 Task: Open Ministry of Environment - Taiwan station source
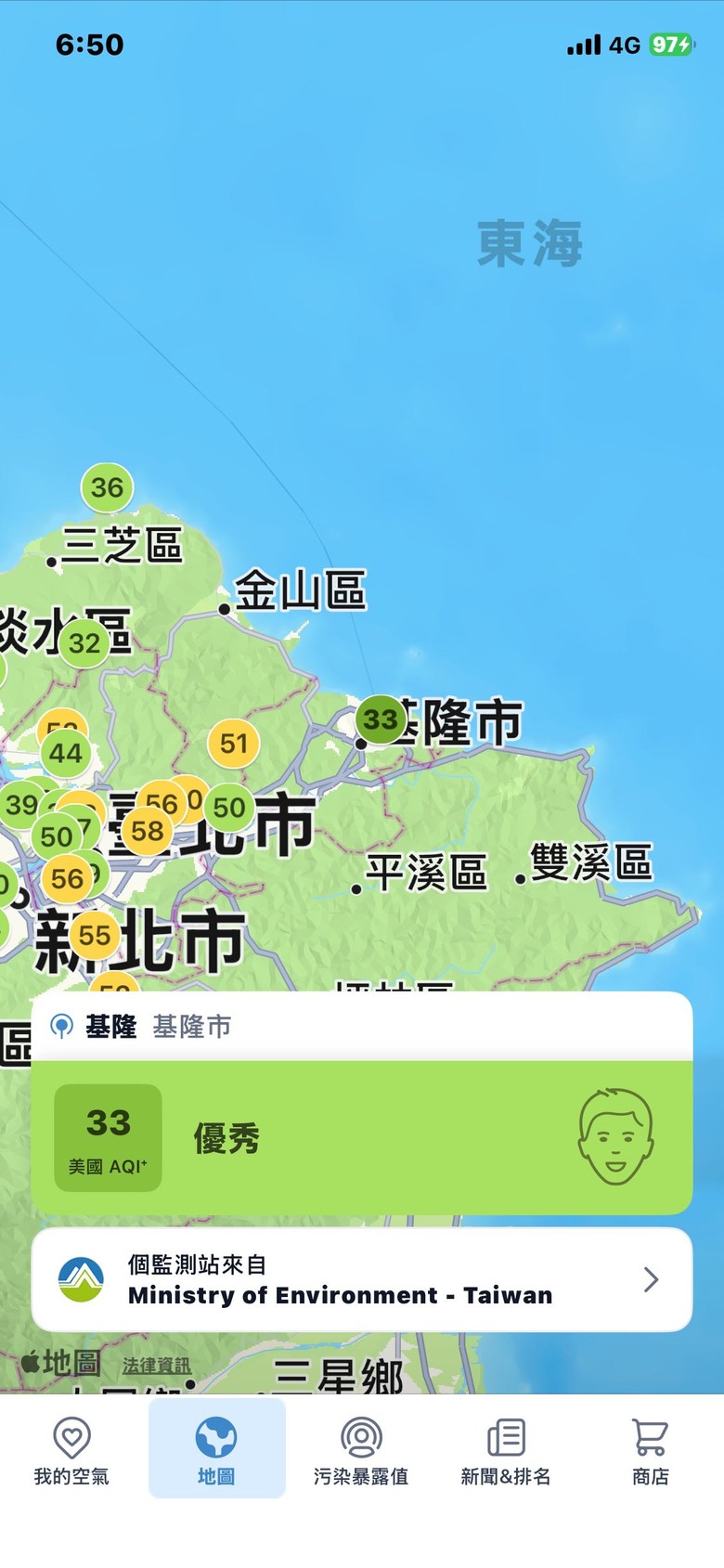pos(362,1280)
